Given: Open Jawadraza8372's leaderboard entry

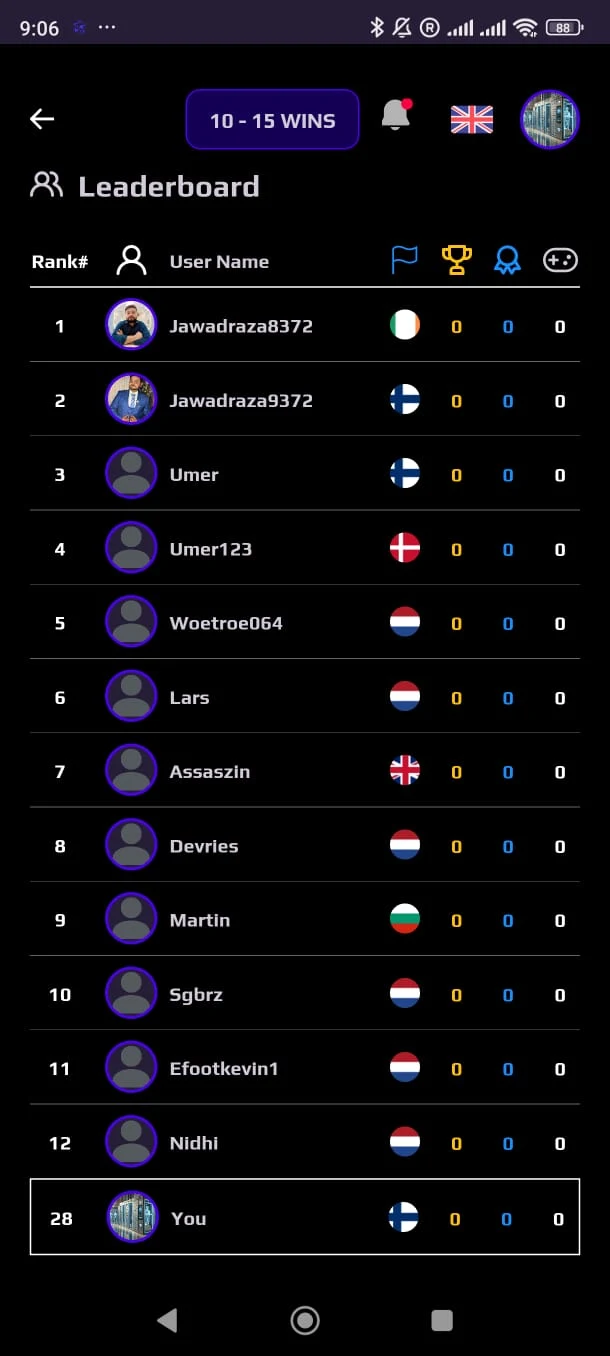Looking at the screenshot, I should [240, 326].
